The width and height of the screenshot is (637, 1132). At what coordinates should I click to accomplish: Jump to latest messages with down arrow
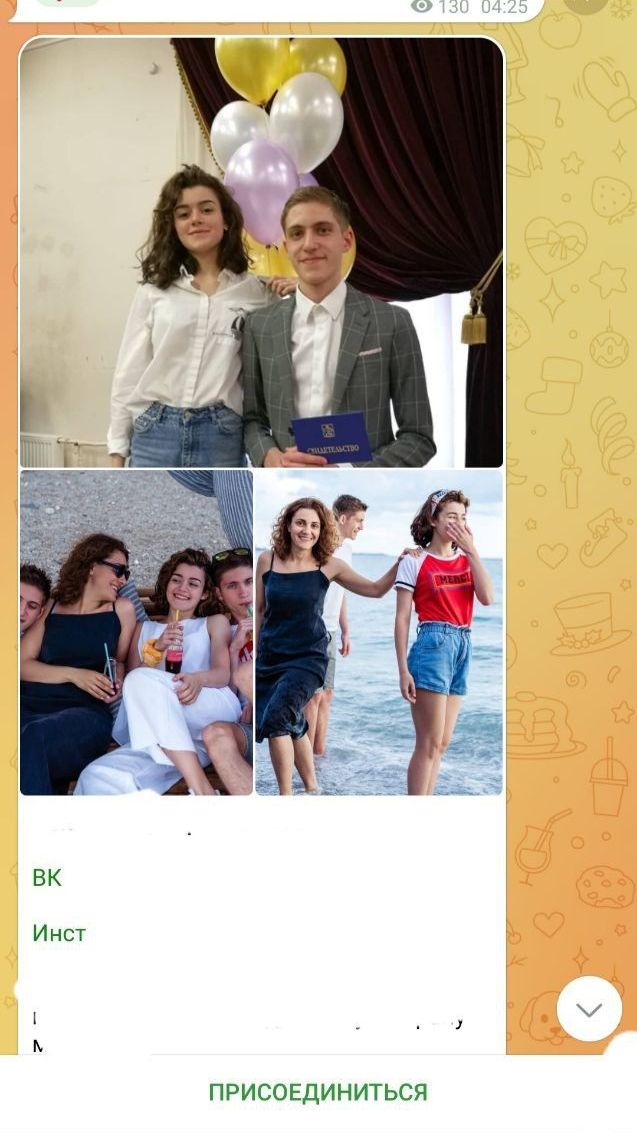pyautogui.click(x=589, y=1008)
